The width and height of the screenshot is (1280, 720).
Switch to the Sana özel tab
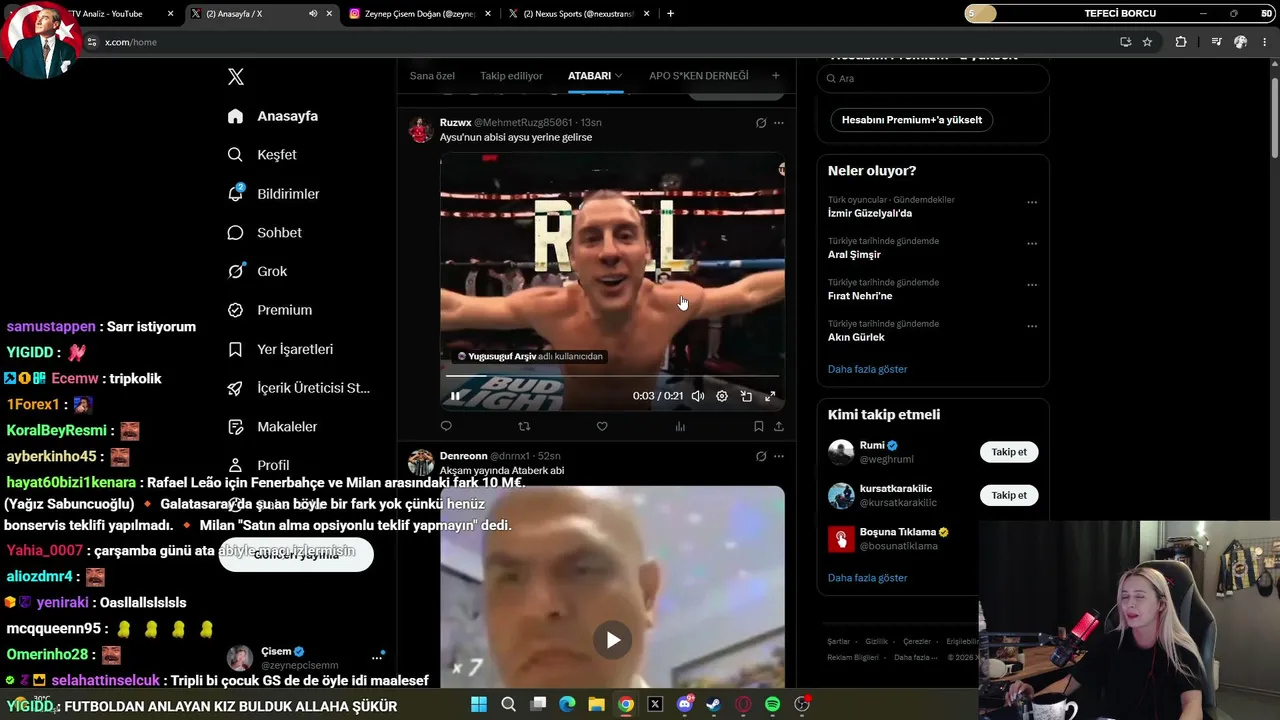point(432,76)
